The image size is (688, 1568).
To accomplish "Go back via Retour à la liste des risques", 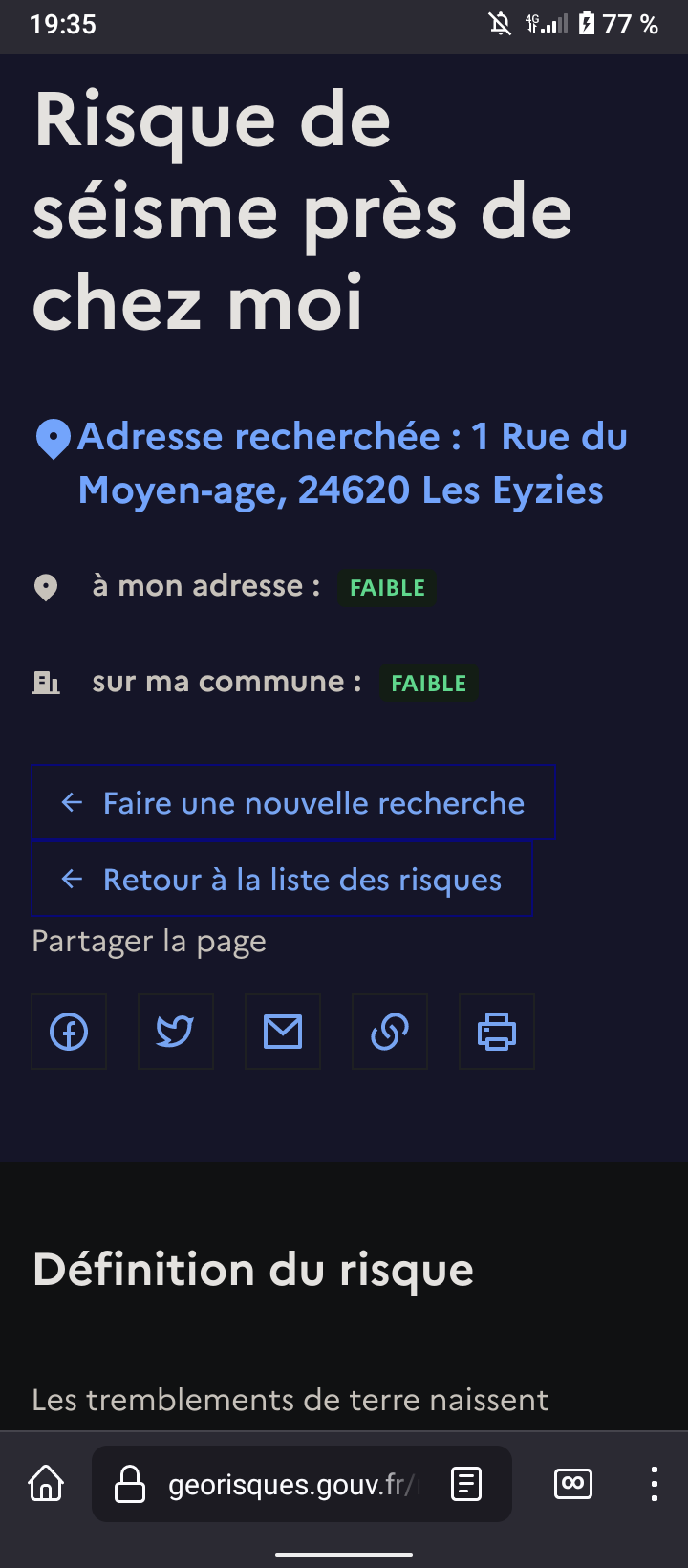I will (x=281, y=880).
